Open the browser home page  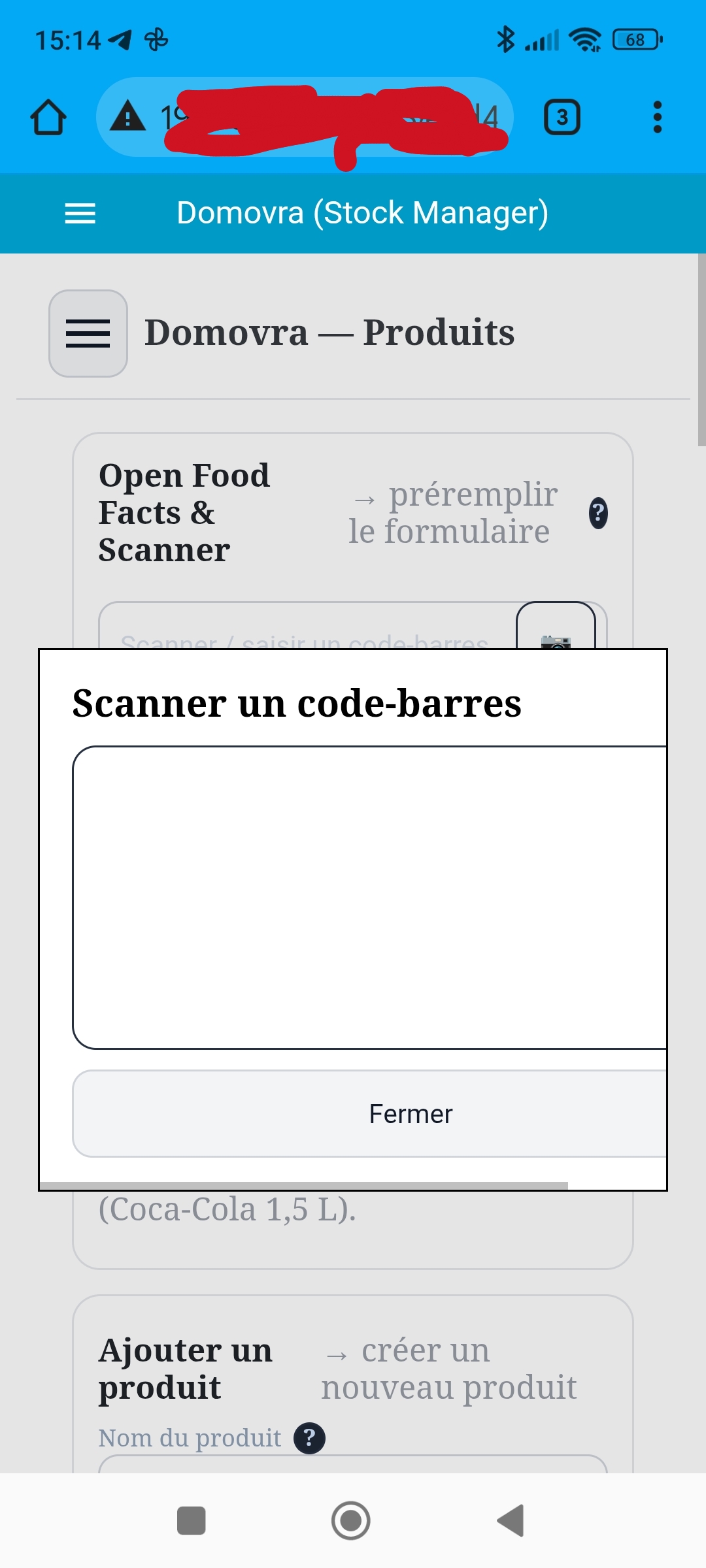pos(48,118)
